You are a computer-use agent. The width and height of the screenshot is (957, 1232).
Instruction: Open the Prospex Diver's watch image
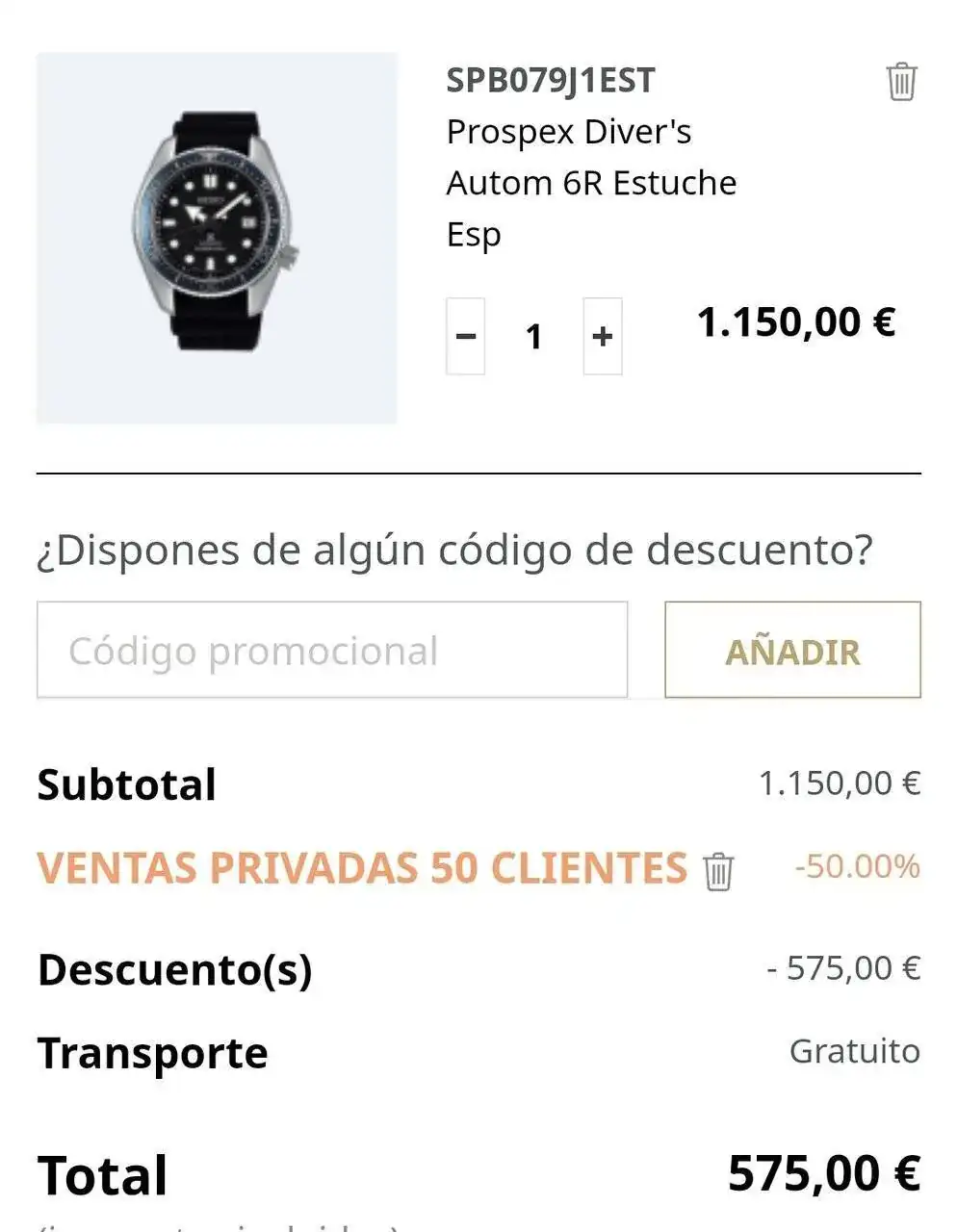point(217,238)
